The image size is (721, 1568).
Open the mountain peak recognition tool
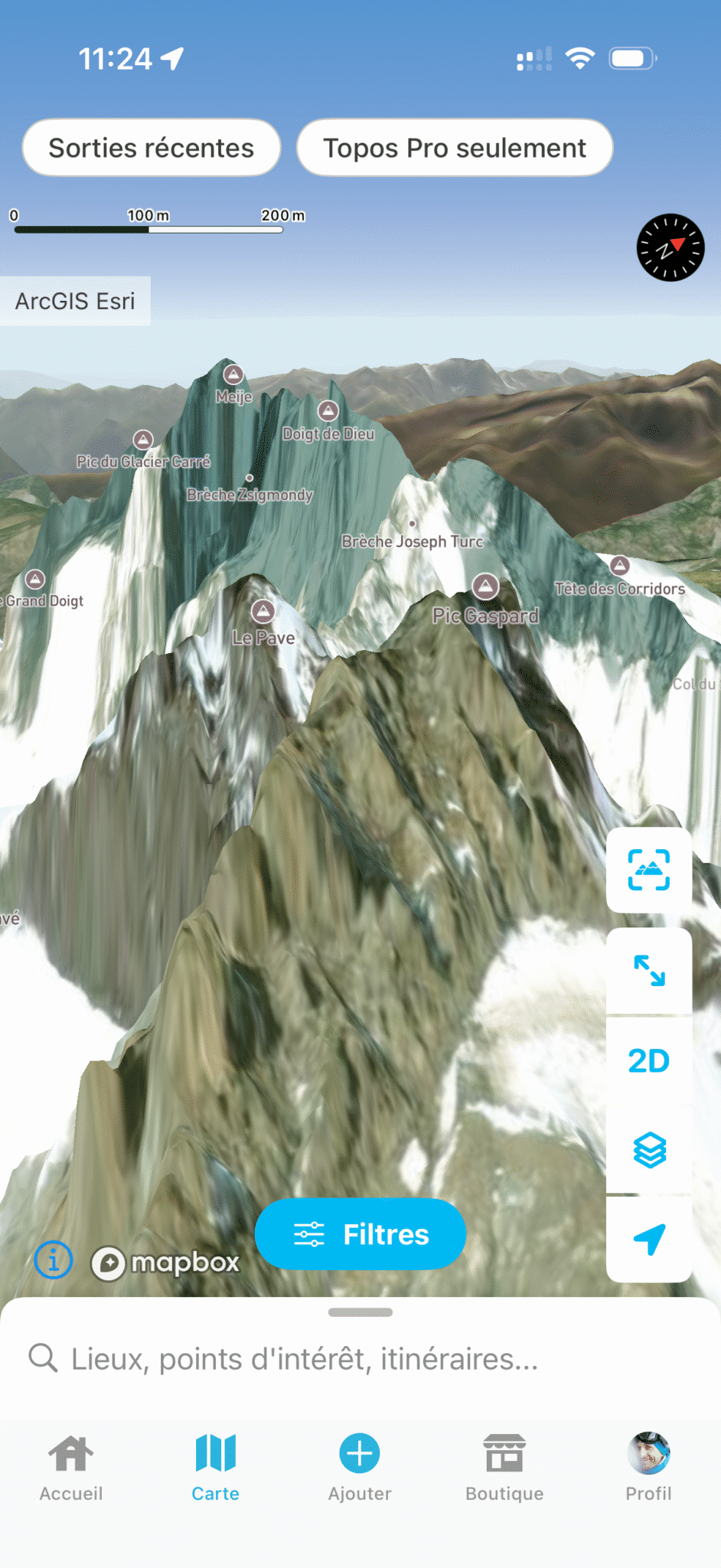tap(648, 870)
